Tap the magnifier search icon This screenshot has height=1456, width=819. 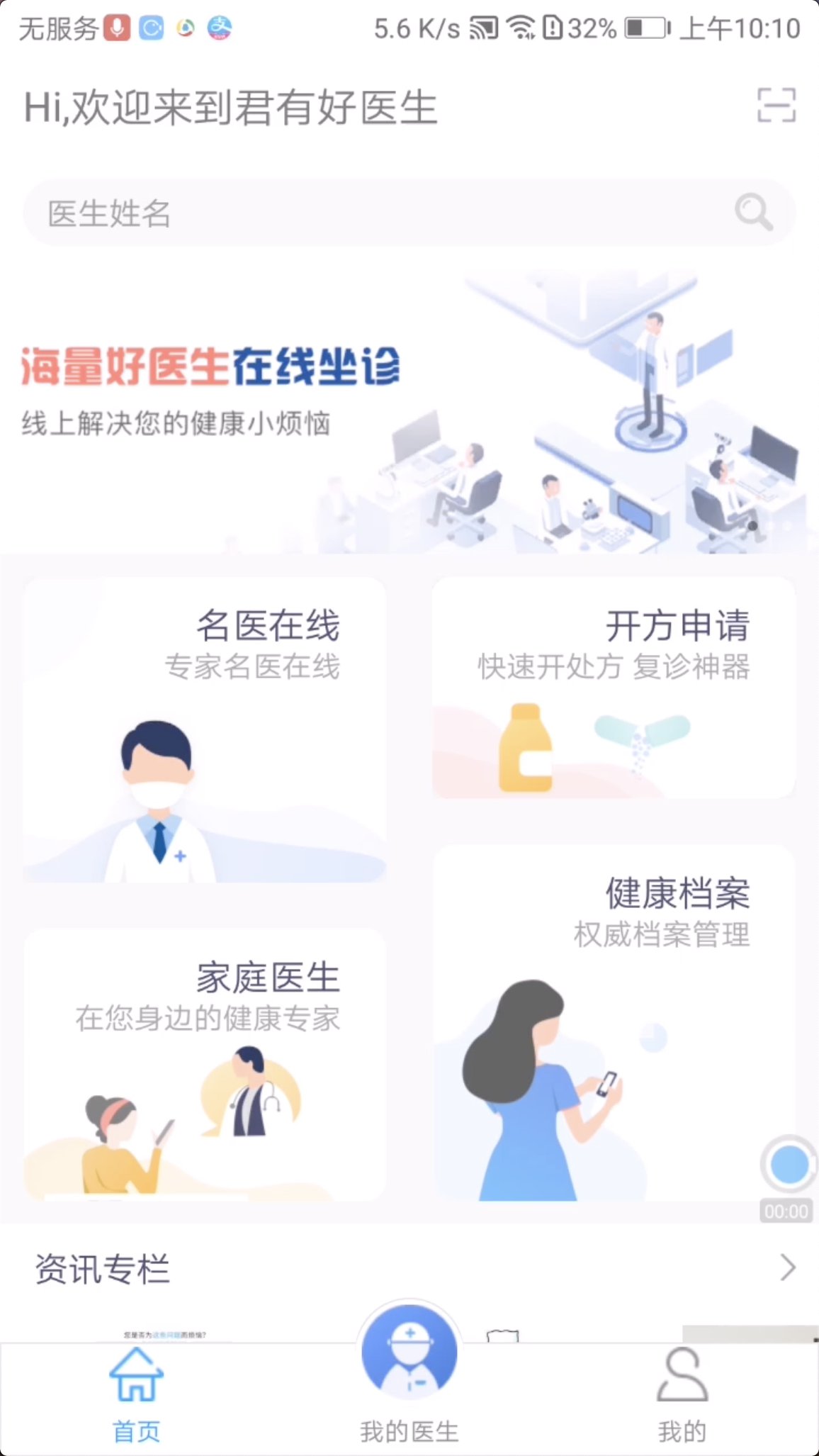click(753, 212)
